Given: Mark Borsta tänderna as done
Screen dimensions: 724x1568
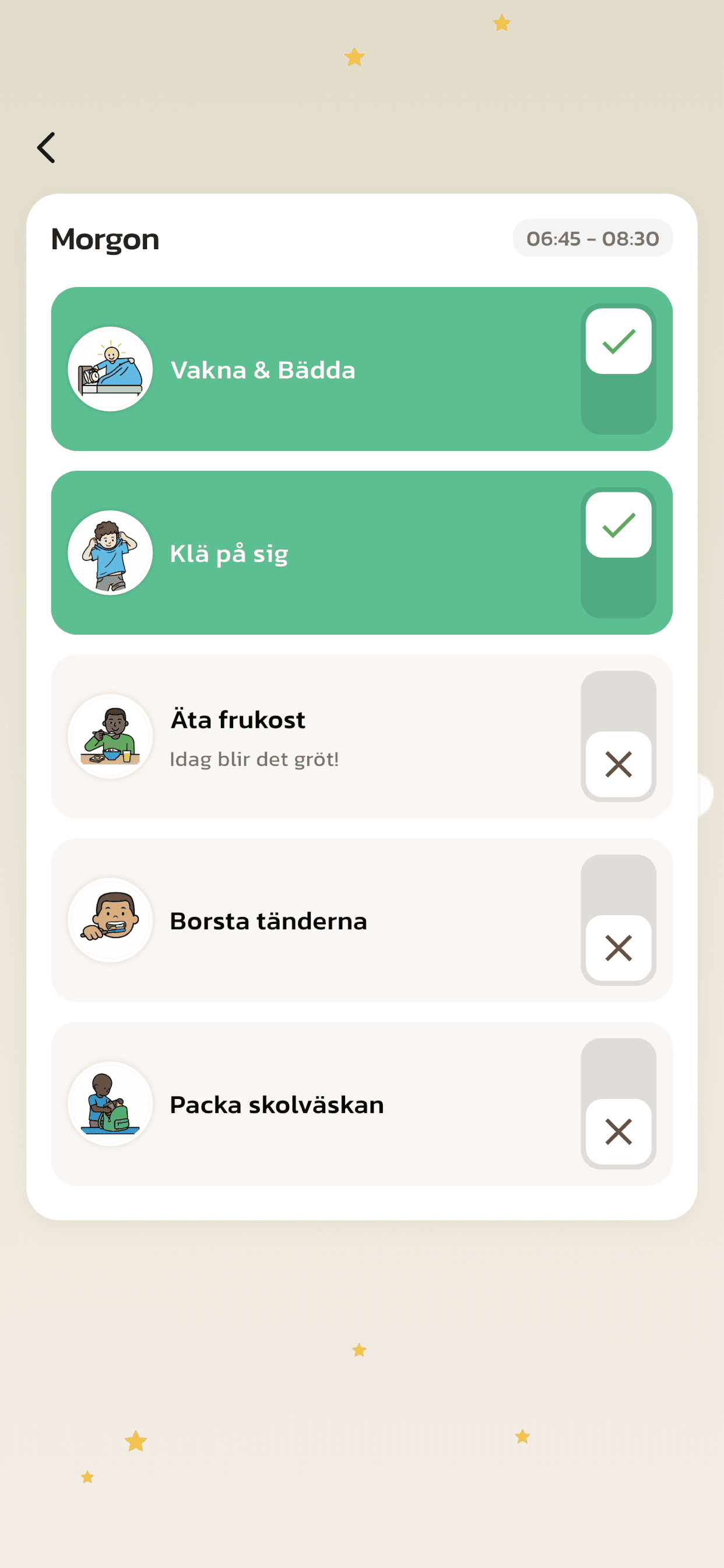Looking at the screenshot, I should coord(618,921).
